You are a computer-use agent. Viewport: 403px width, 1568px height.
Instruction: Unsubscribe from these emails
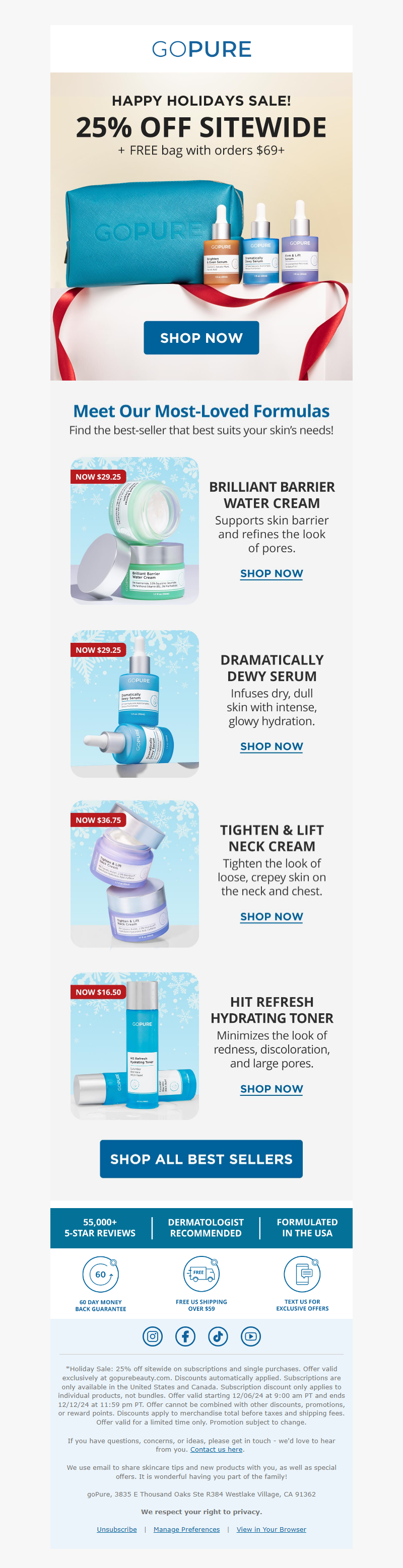116,1529
